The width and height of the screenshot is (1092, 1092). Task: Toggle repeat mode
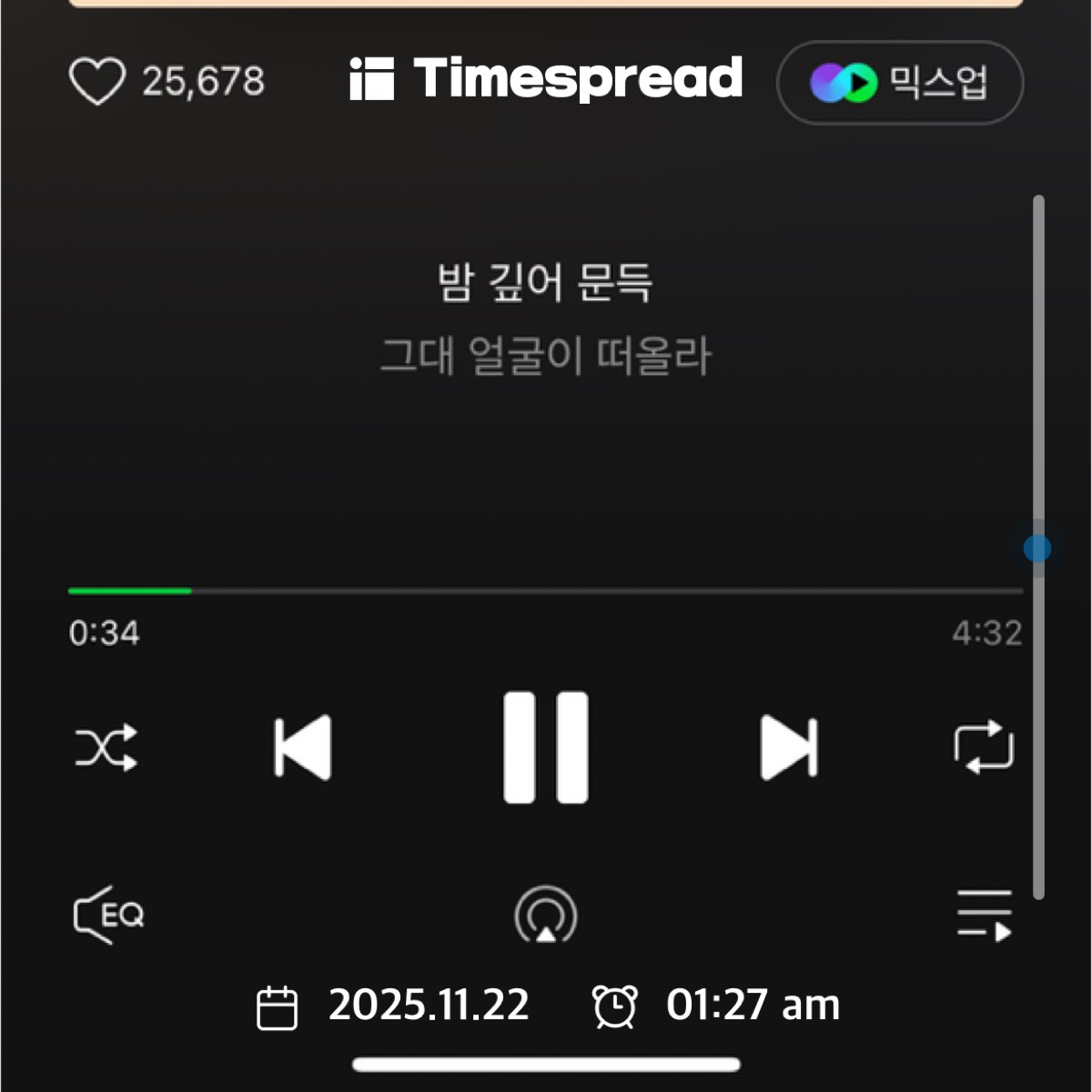tap(984, 748)
